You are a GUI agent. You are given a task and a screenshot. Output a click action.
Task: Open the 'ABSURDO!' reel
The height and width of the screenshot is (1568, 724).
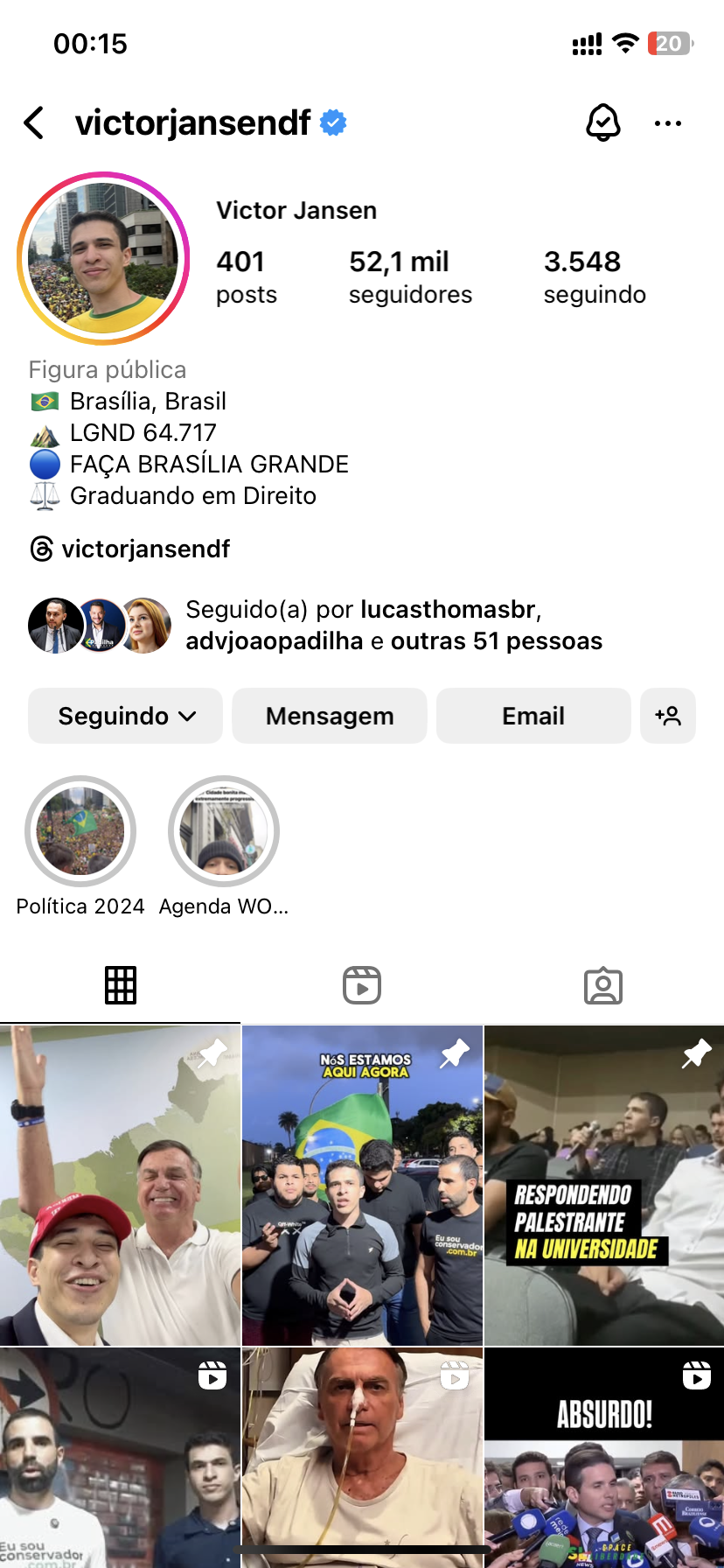pyautogui.click(x=604, y=1457)
